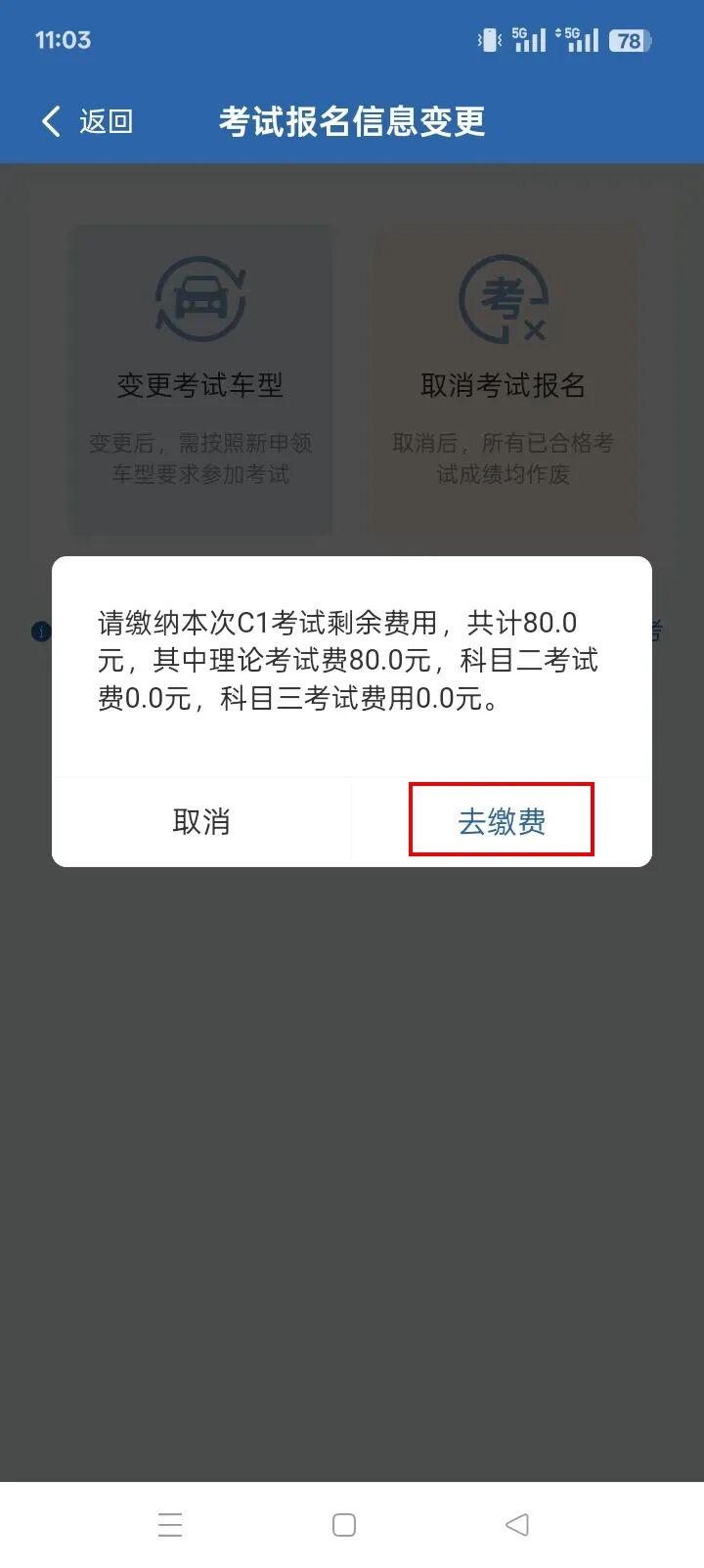Tap 去缴费 to pay the exam fee

501,821
